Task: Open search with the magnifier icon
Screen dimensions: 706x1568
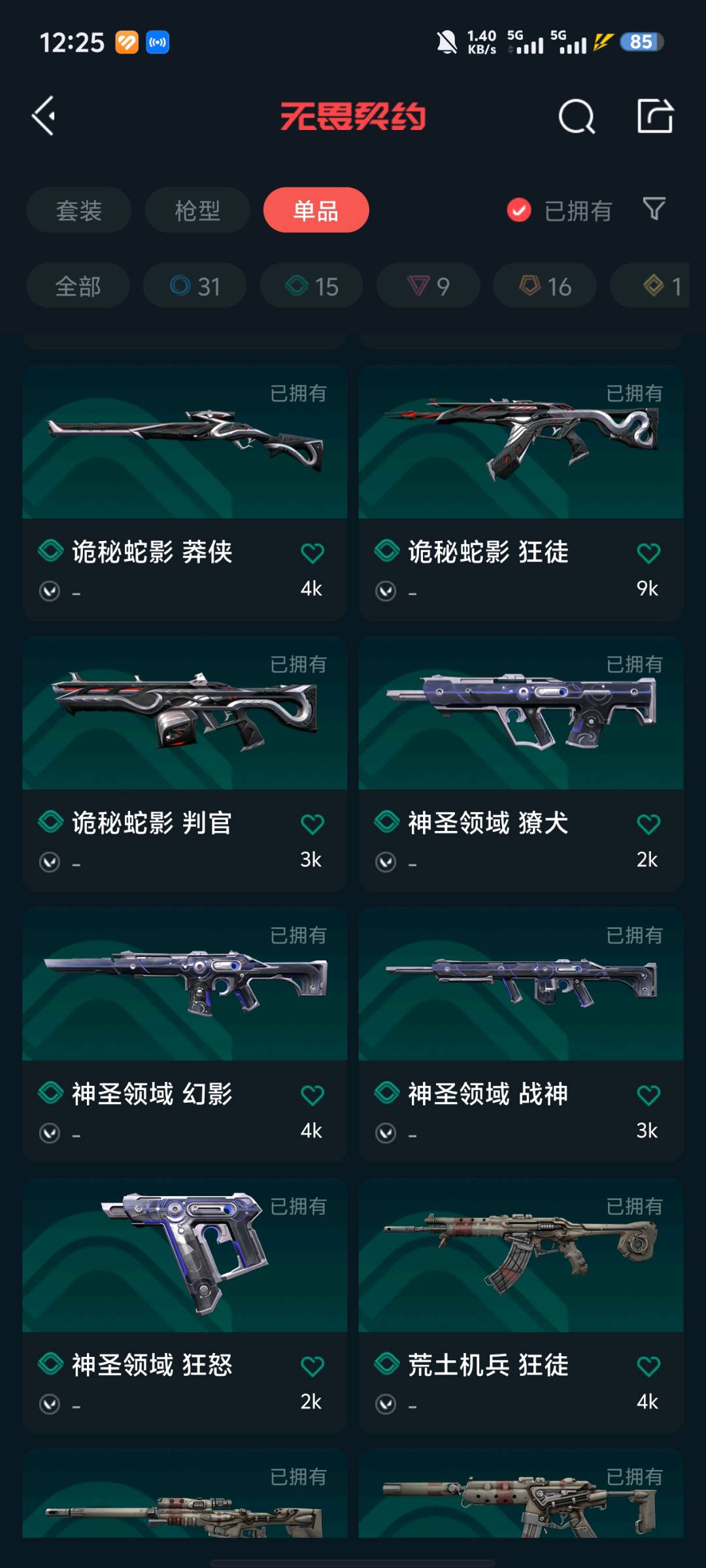Action: click(x=577, y=117)
